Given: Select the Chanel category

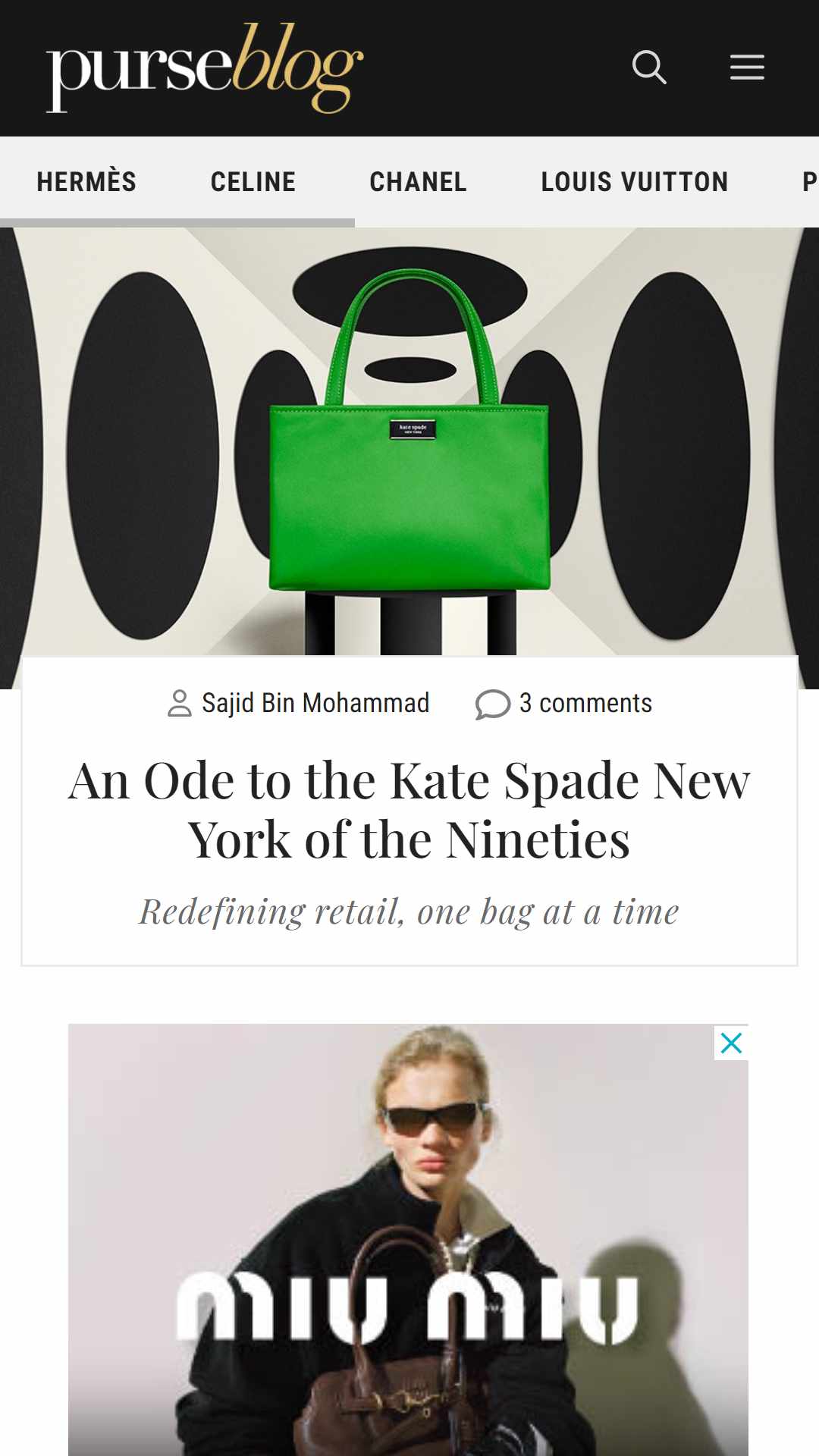Looking at the screenshot, I should (x=418, y=182).
